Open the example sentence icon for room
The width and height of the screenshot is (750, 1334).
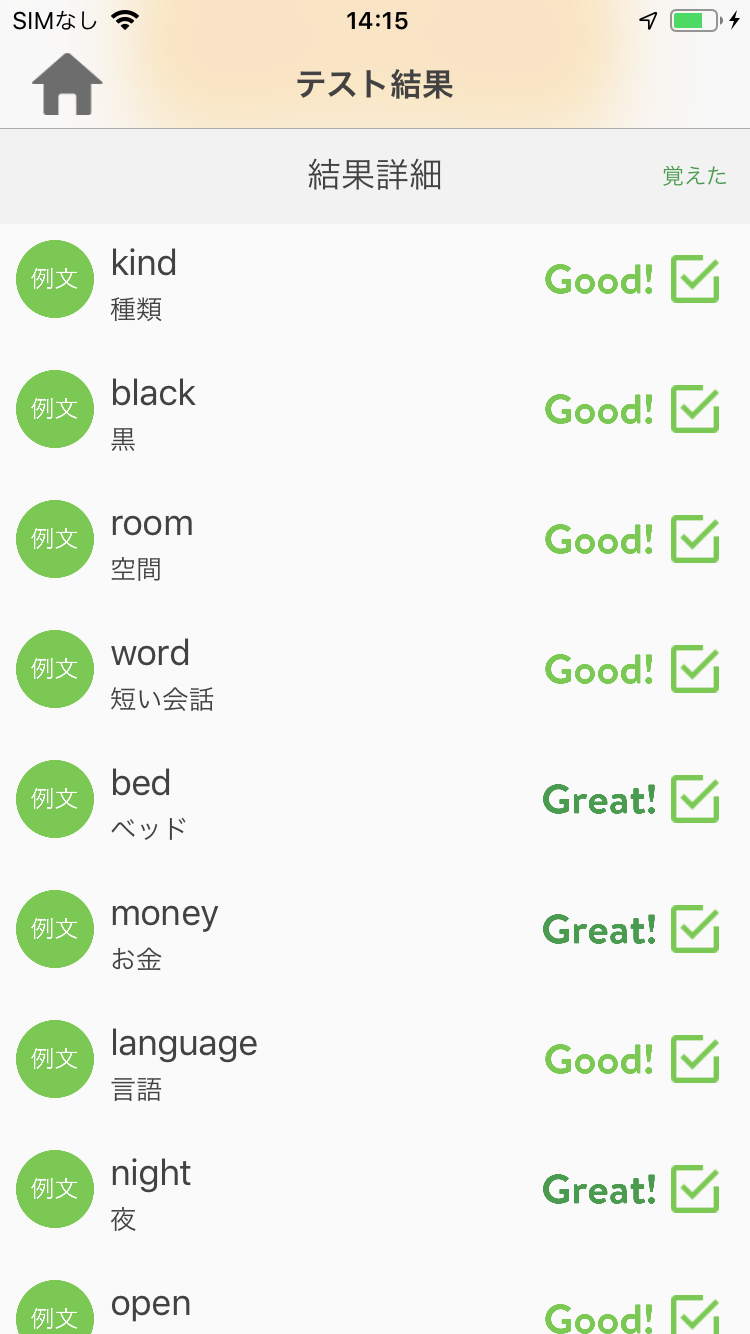[54, 539]
